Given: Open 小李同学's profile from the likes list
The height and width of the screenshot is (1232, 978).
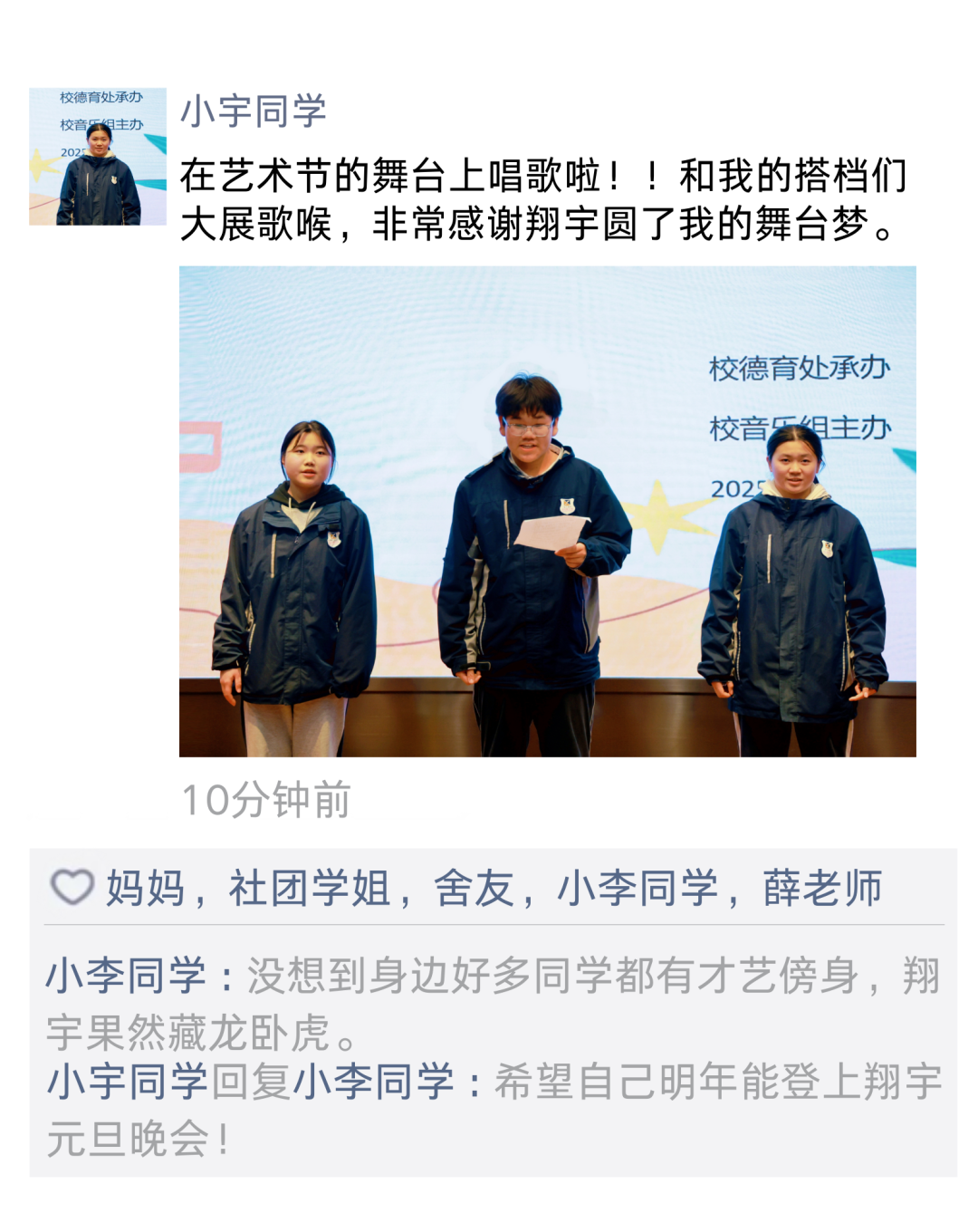Looking at the screenshot, I should point(638,889).
